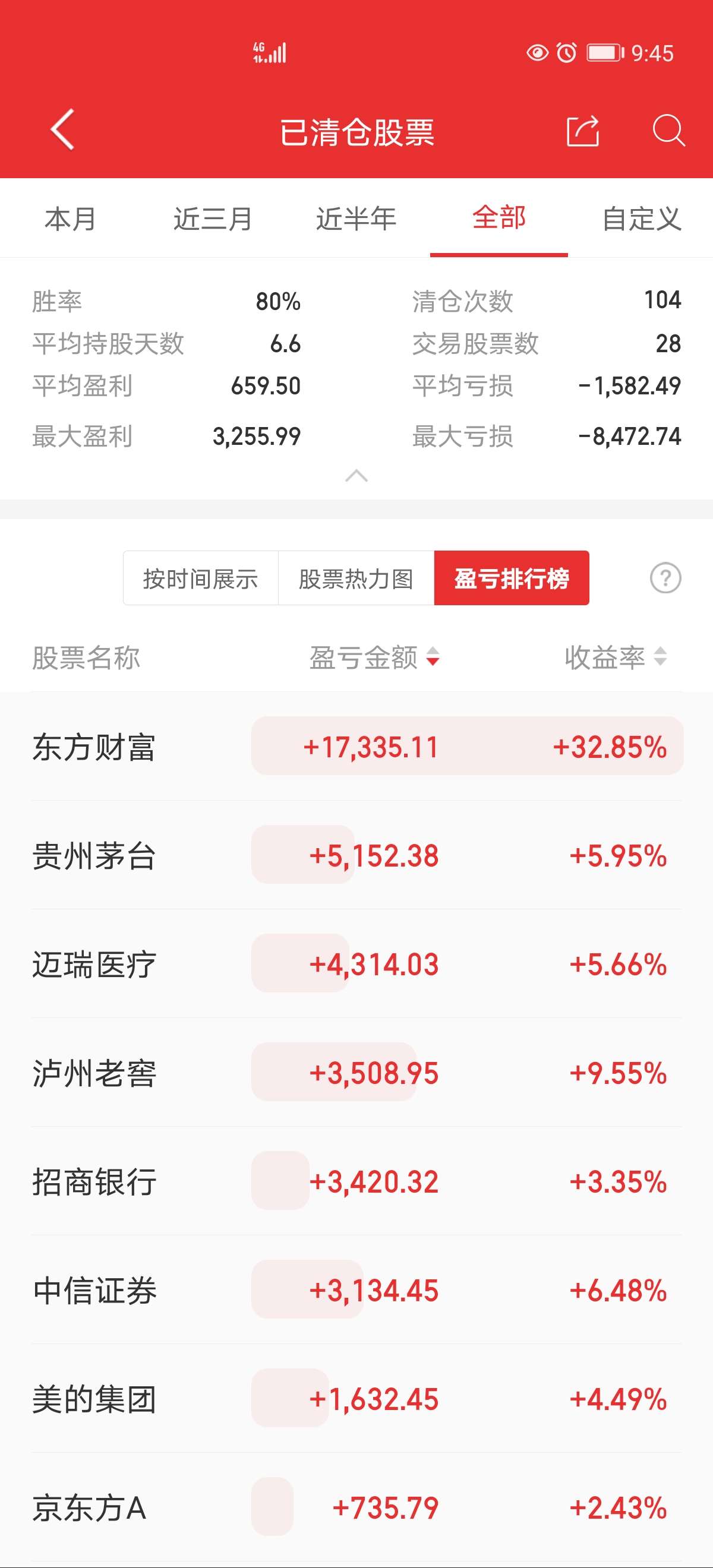Tap the share icon in the title bar
This screenshot has height=1568, width=713.
(583, 131)
